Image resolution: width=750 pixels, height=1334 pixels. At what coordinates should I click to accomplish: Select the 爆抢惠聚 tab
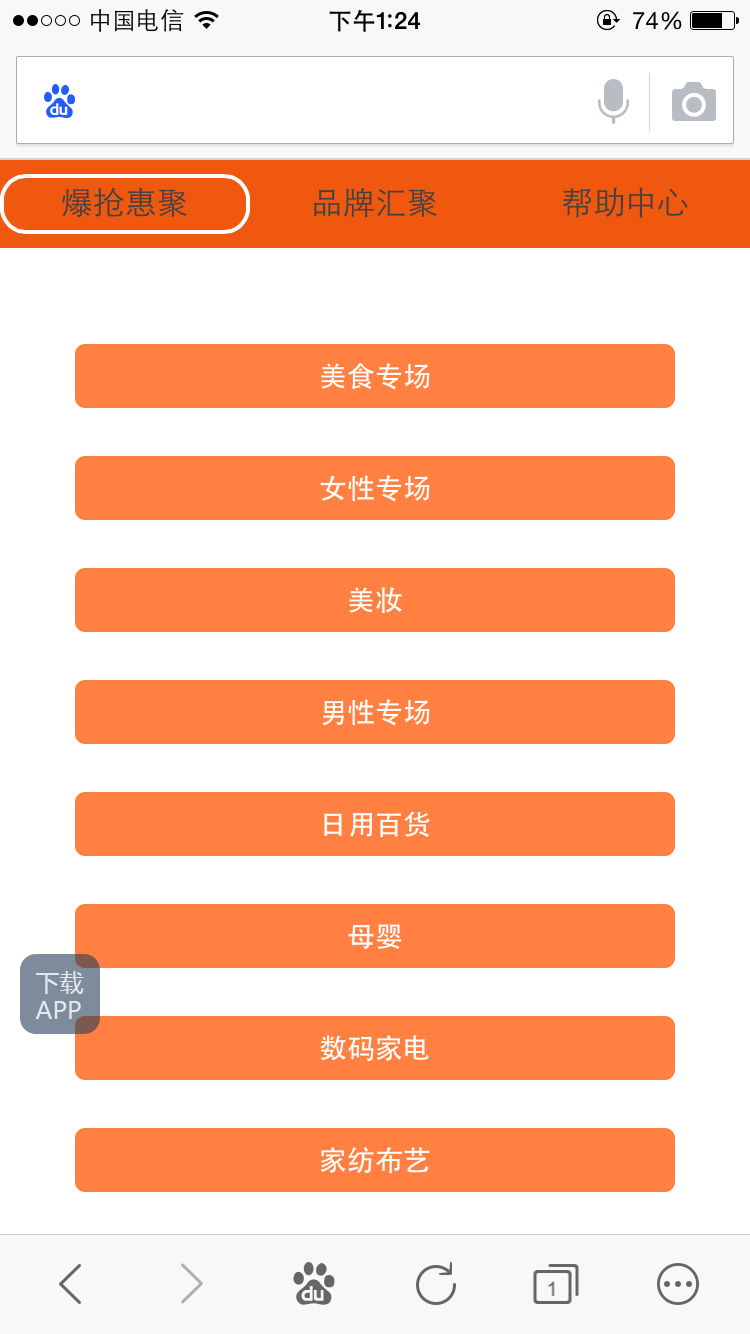pos(125,204)
